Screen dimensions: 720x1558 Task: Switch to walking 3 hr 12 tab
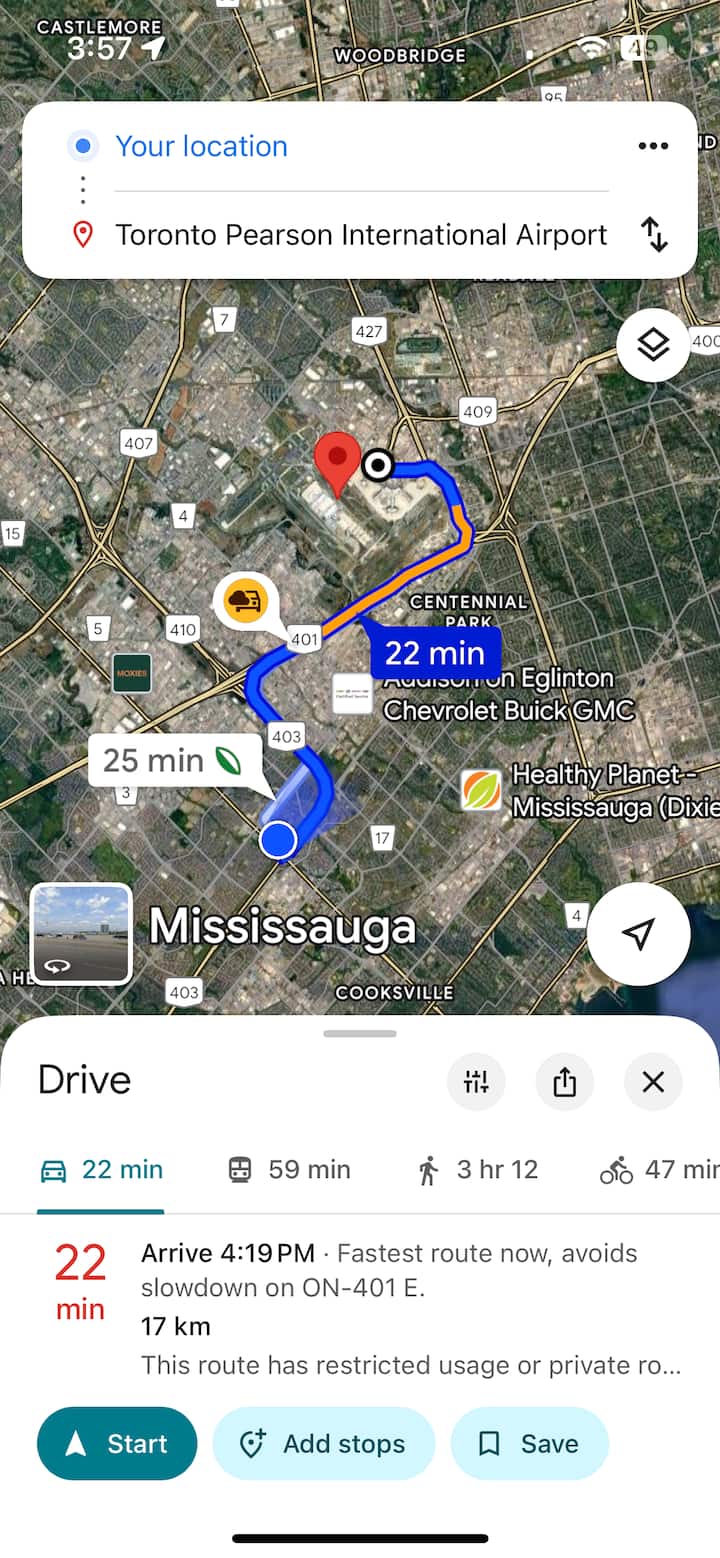[x=478, y=1170]
